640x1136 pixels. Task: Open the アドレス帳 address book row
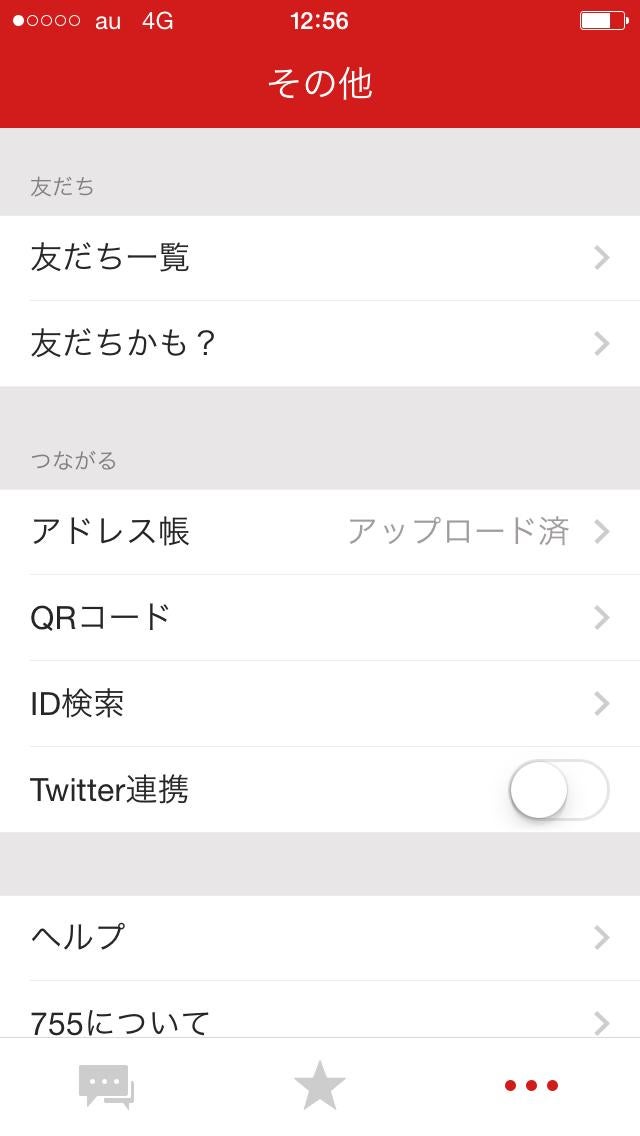click(320, 532)
